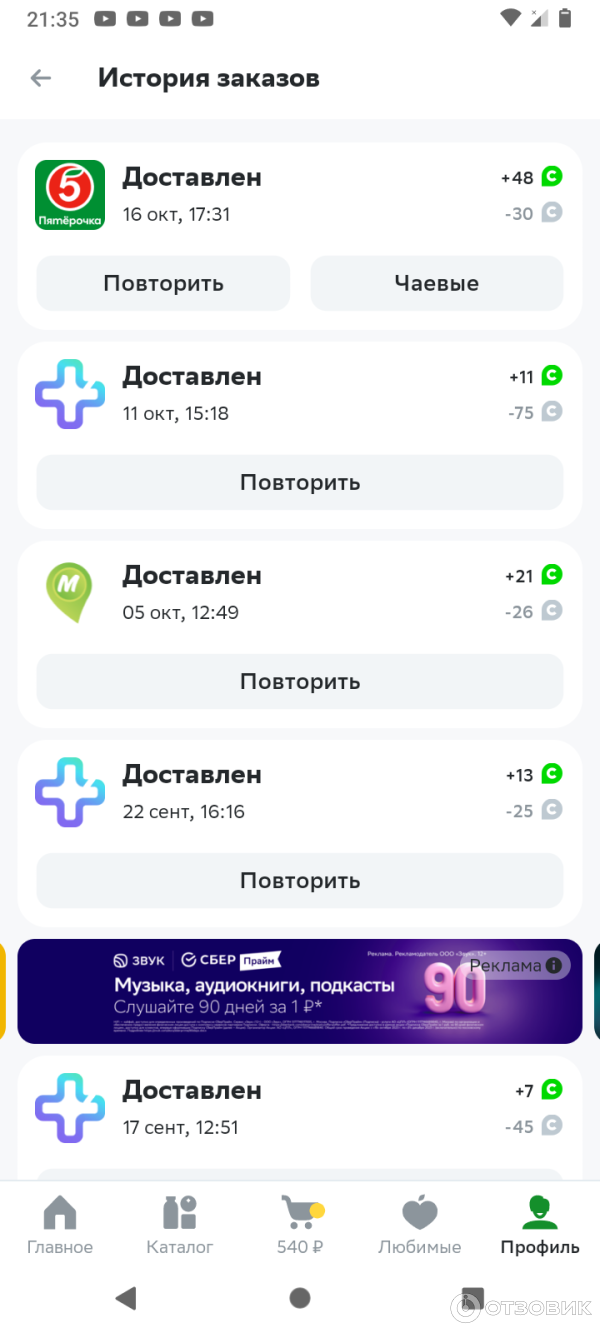This screenshot has height=1333, width=600.
Task: Tap the system home button
Action: 300,1298
